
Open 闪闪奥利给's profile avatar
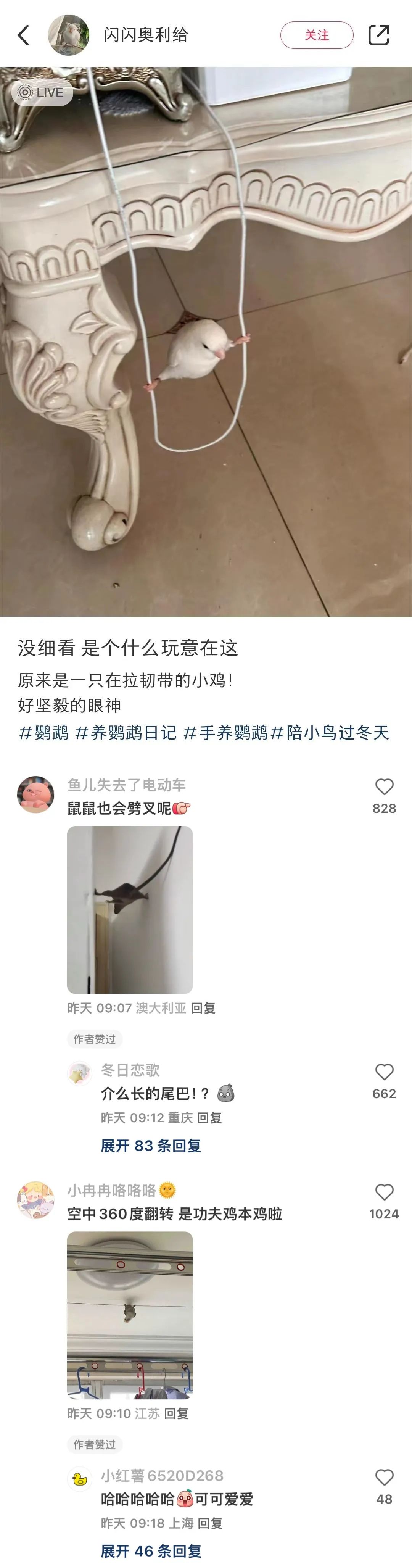(x=69, y=35)
